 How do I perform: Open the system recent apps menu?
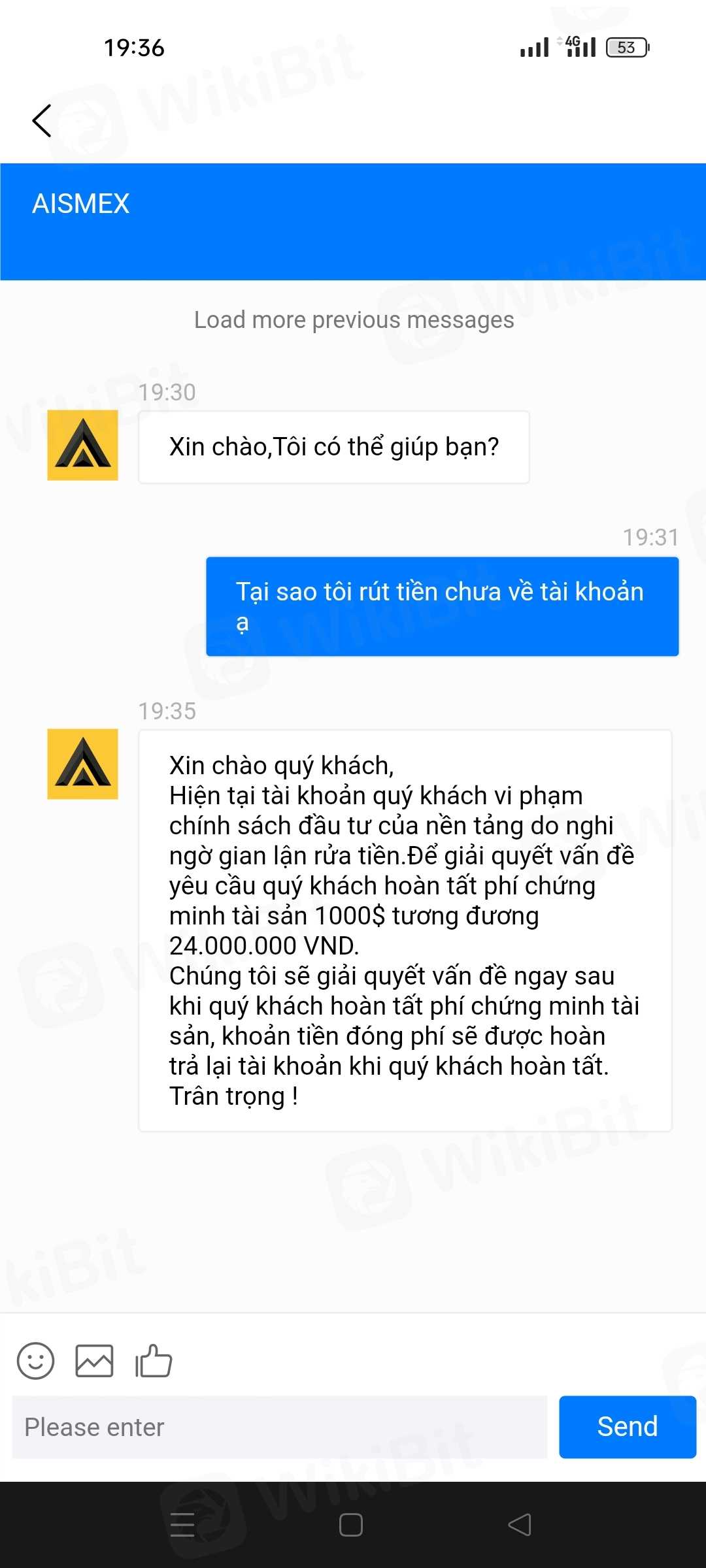click(182, 1525)
